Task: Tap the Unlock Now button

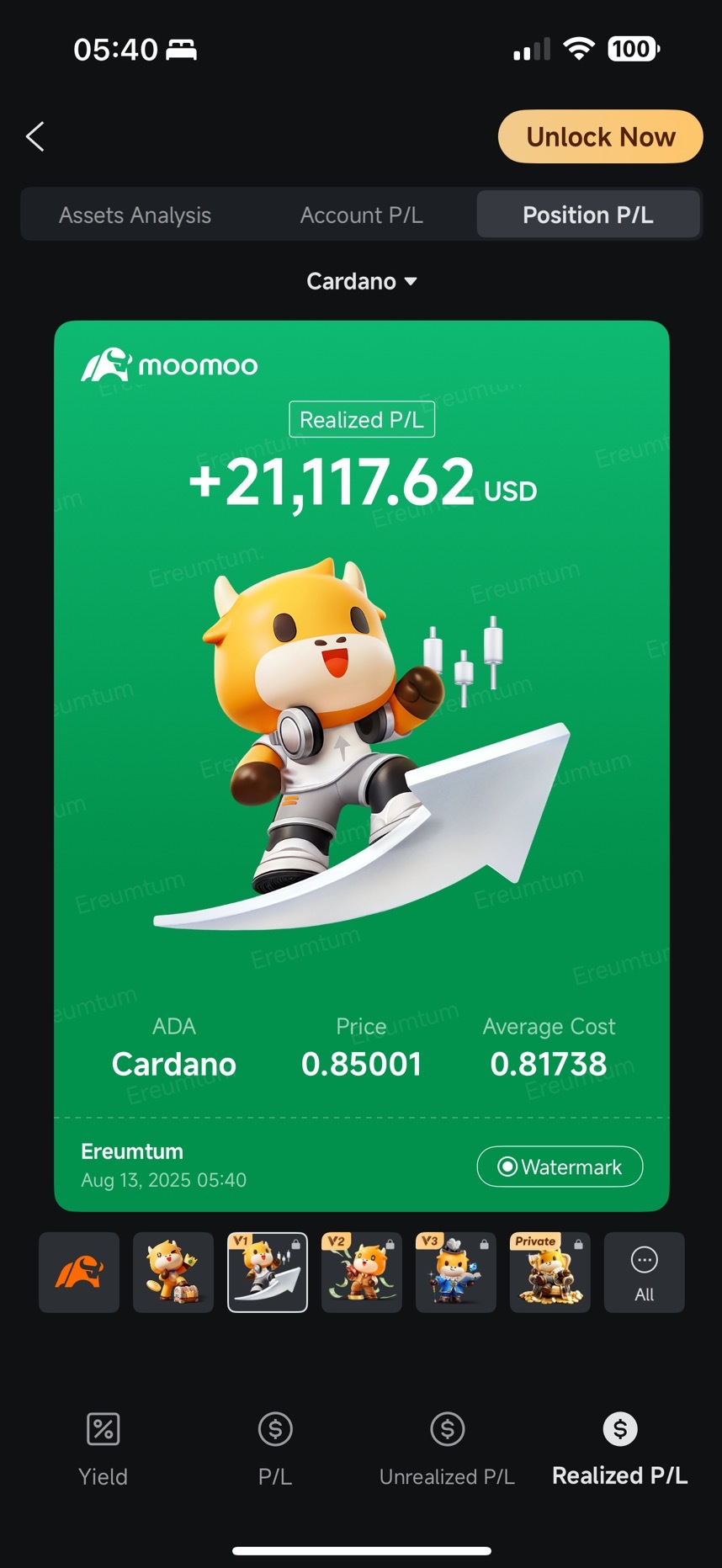Action: click(x=600, y=136)
